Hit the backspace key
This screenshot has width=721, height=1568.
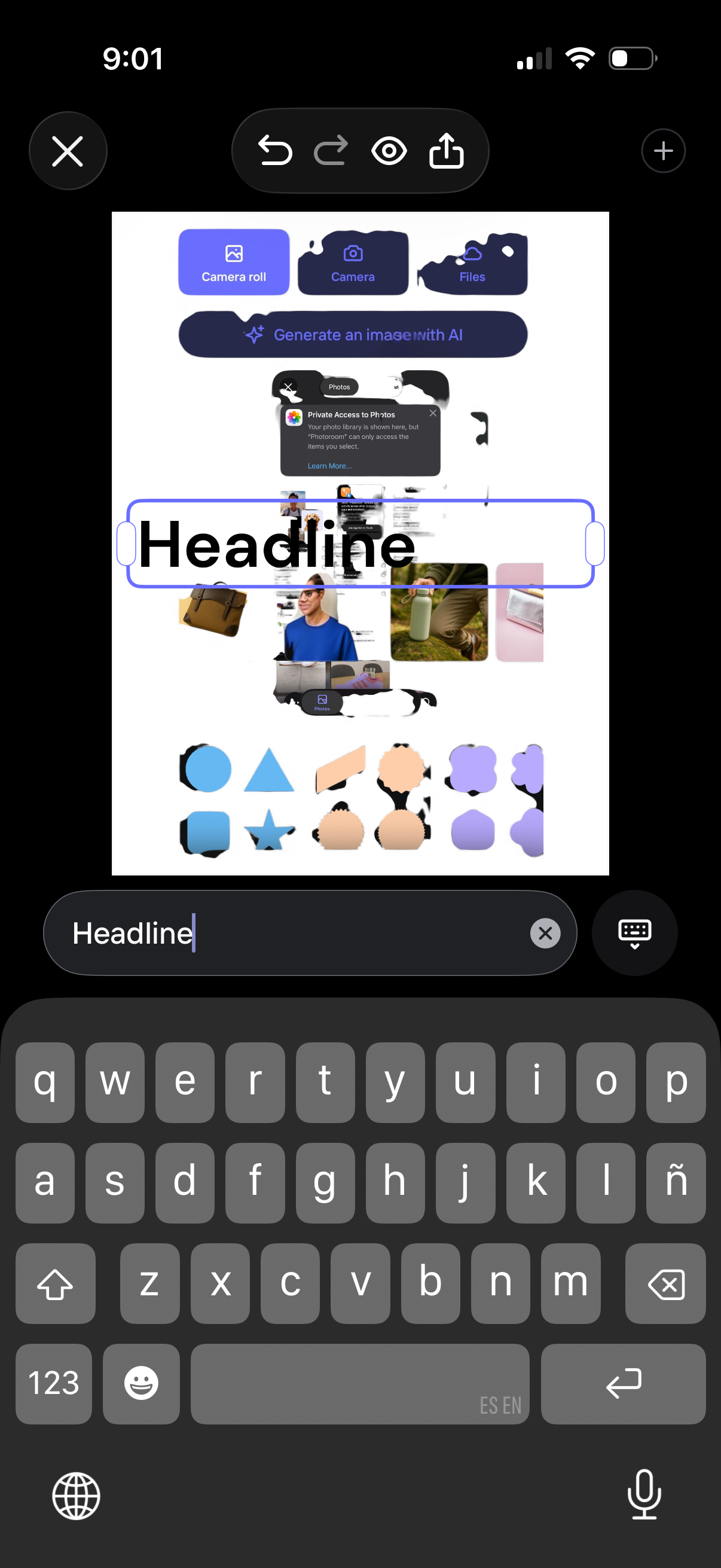pyautogui.click(x=665, y=1283)
